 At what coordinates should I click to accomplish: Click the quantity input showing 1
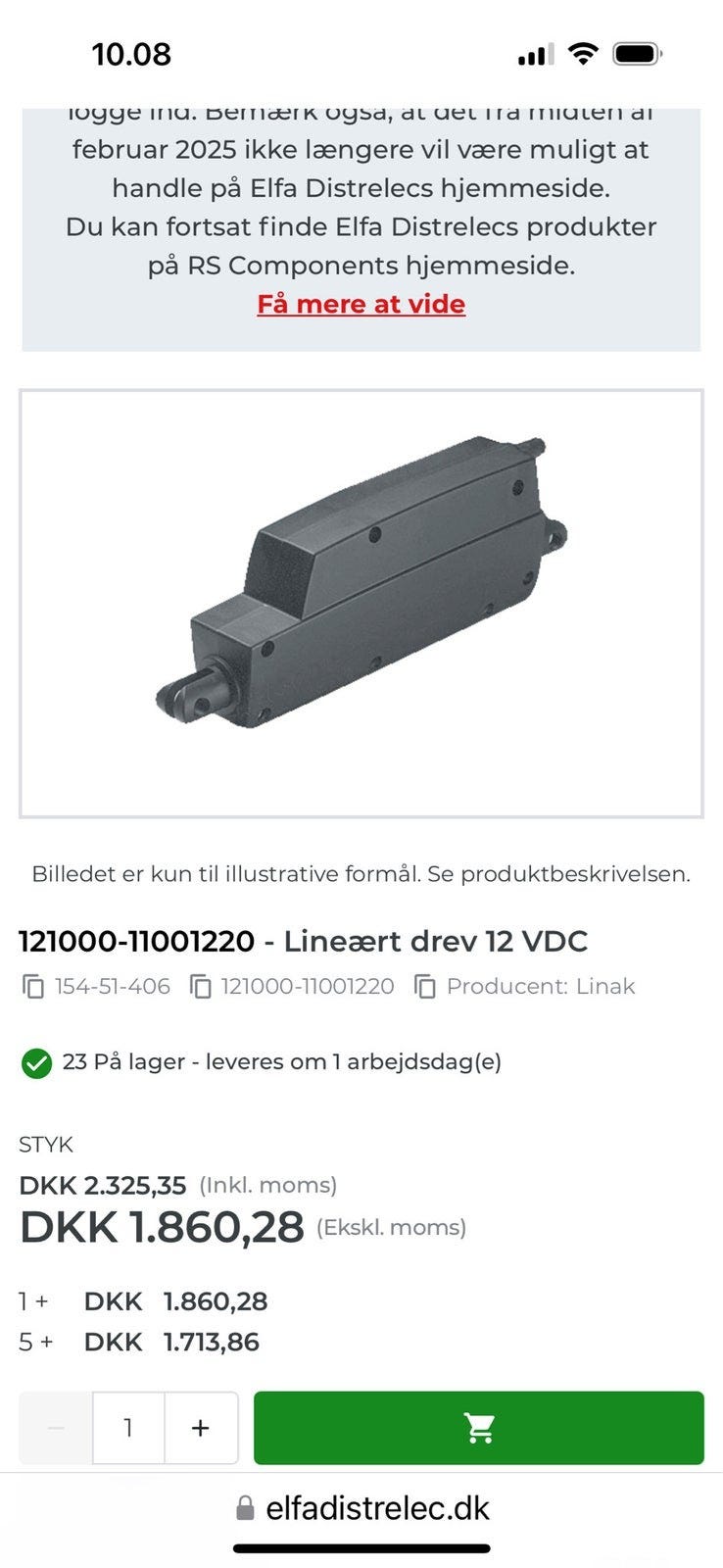[129, 1428]
